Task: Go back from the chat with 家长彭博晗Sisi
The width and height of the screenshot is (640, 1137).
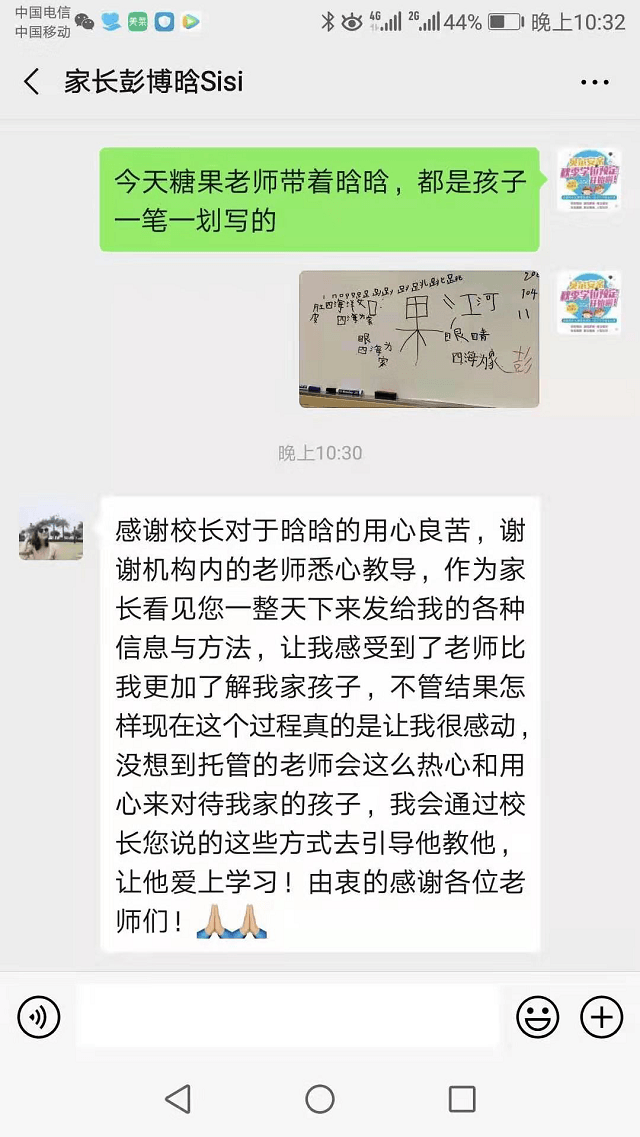Action: 32,82
